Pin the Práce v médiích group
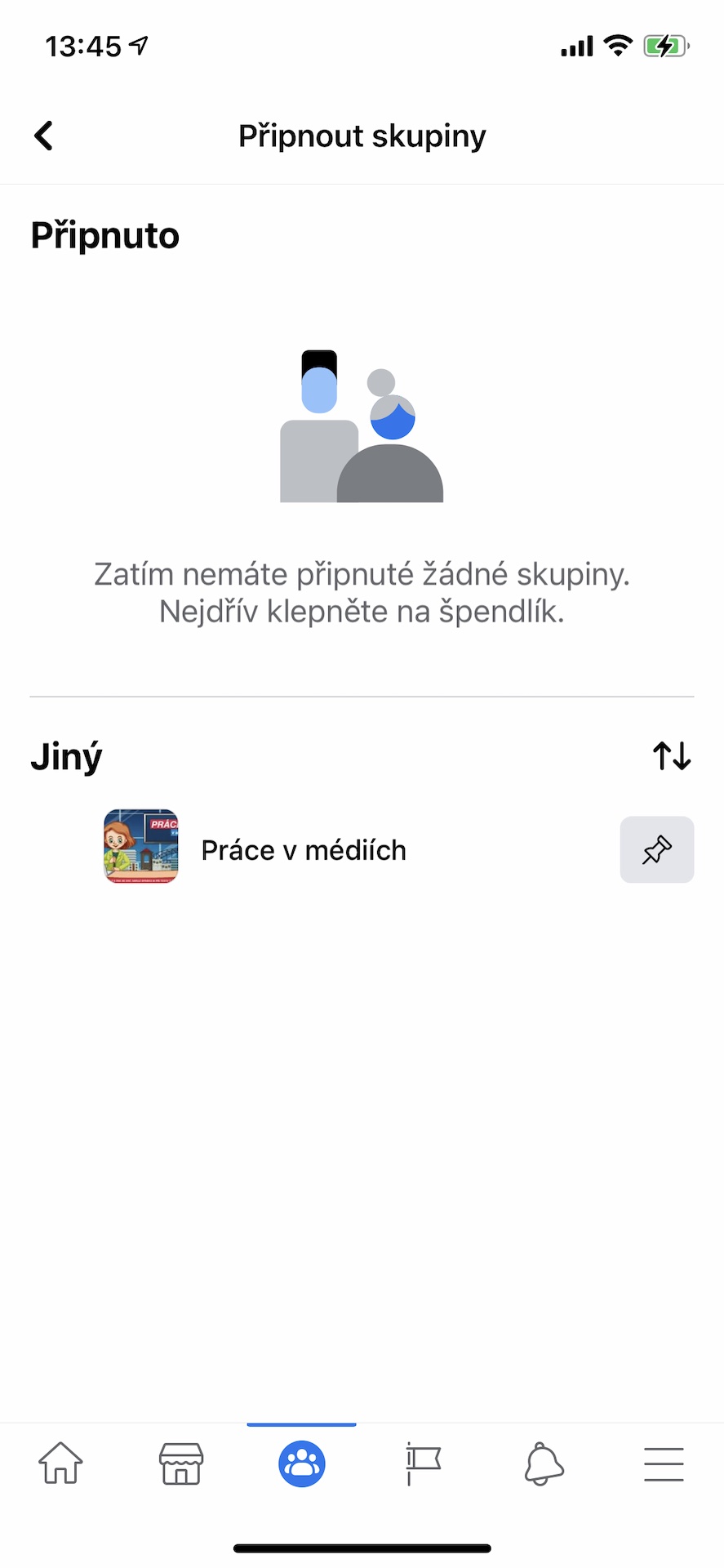Viewport: 724px width, 1568px height. 656,850
